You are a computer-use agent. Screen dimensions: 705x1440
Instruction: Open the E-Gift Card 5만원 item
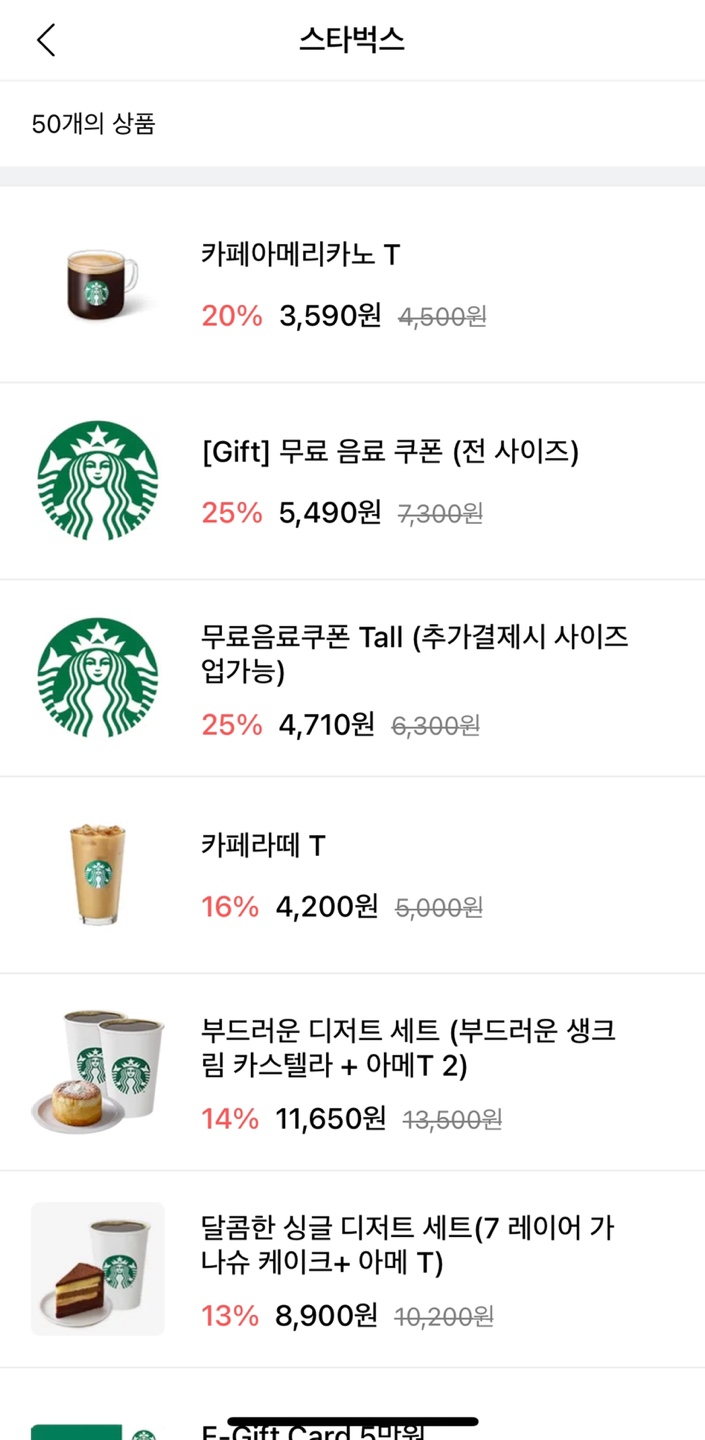pyautogui.click(x=312, y=1430)
